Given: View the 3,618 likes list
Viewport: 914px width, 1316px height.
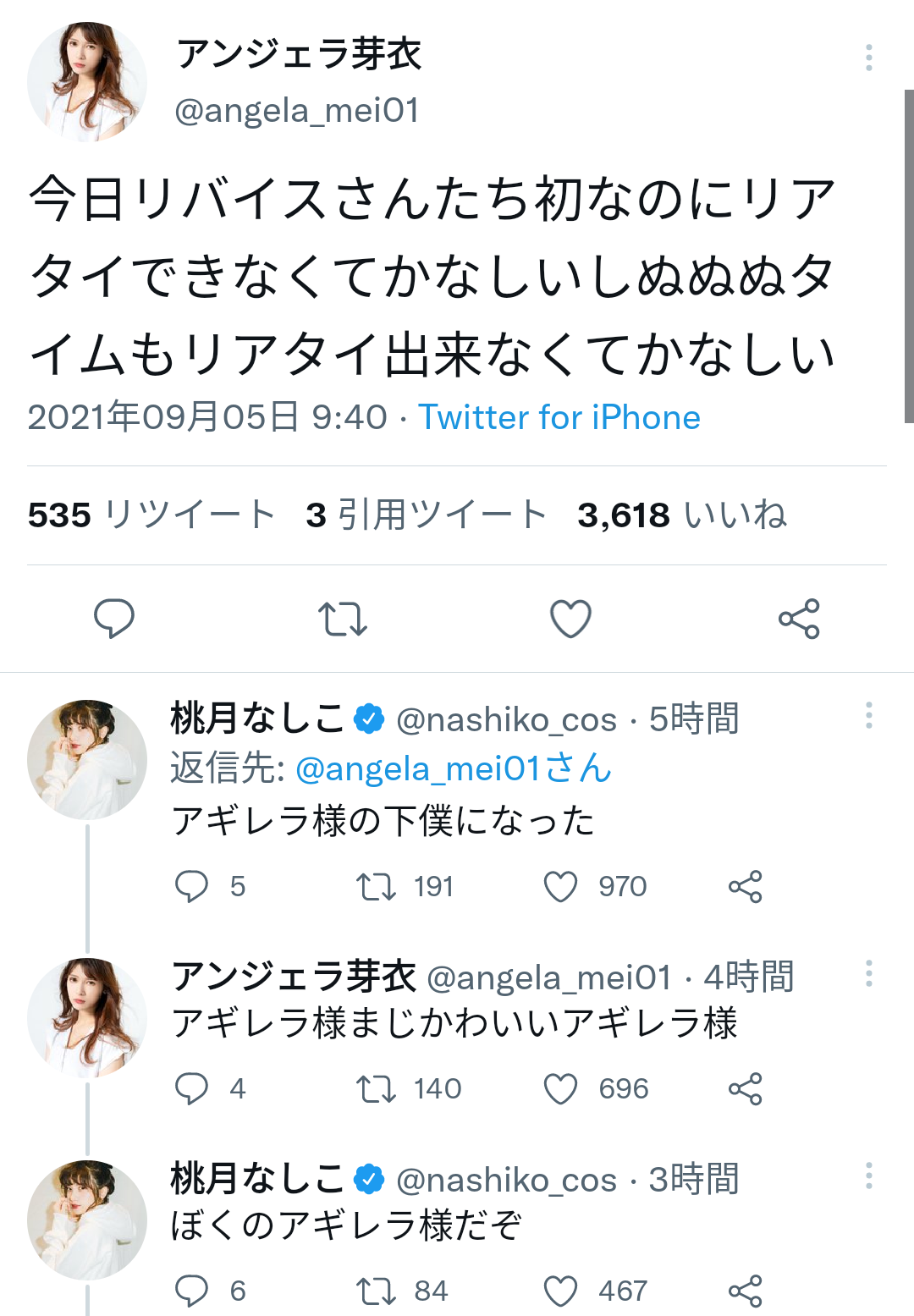Looking at the screenshot, I should (x=681, y=515).
